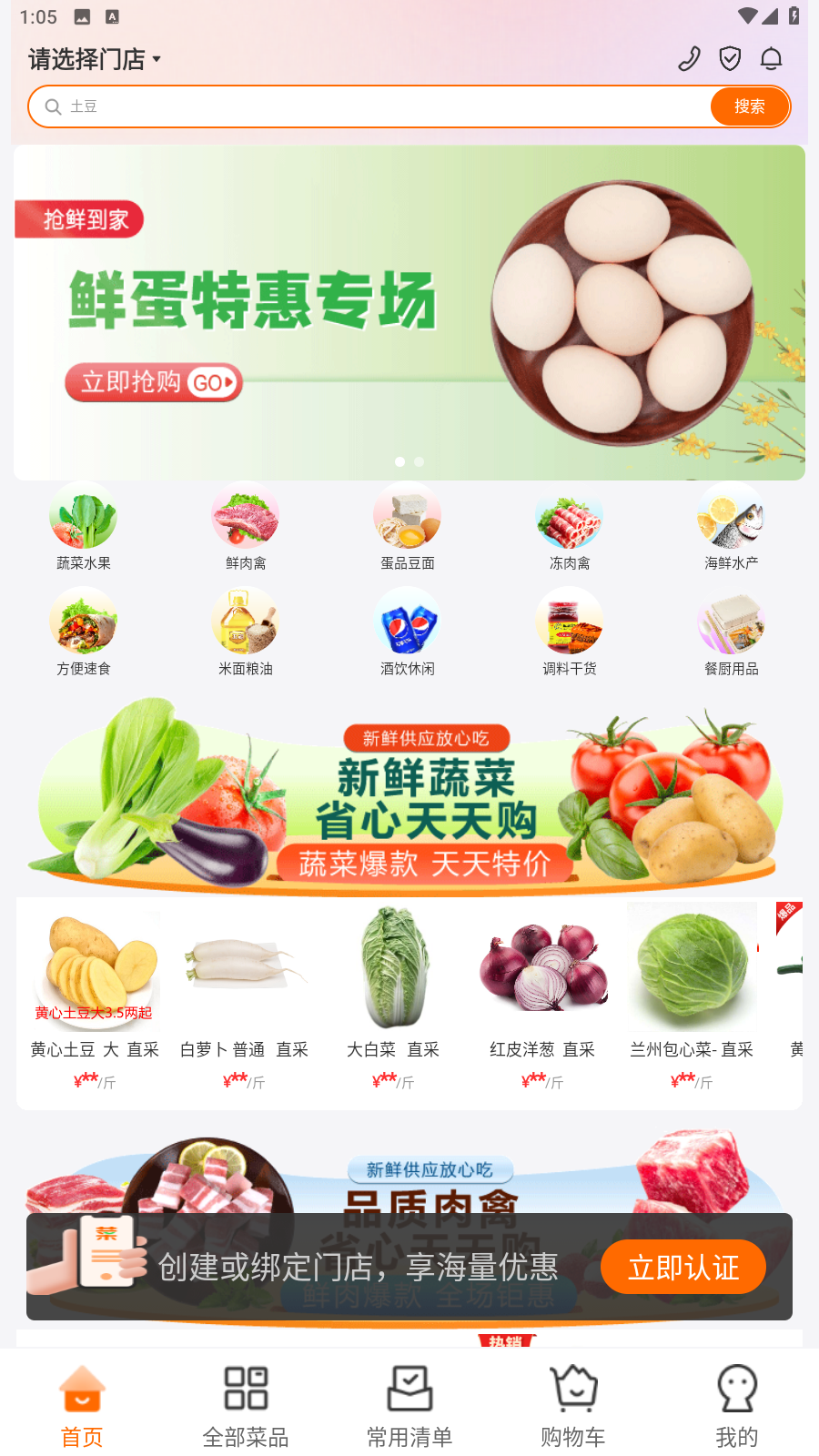This screenshot has width=819, height=1456.
Task: Tap the search field with 土豆 hint
Action: point(369,106)
